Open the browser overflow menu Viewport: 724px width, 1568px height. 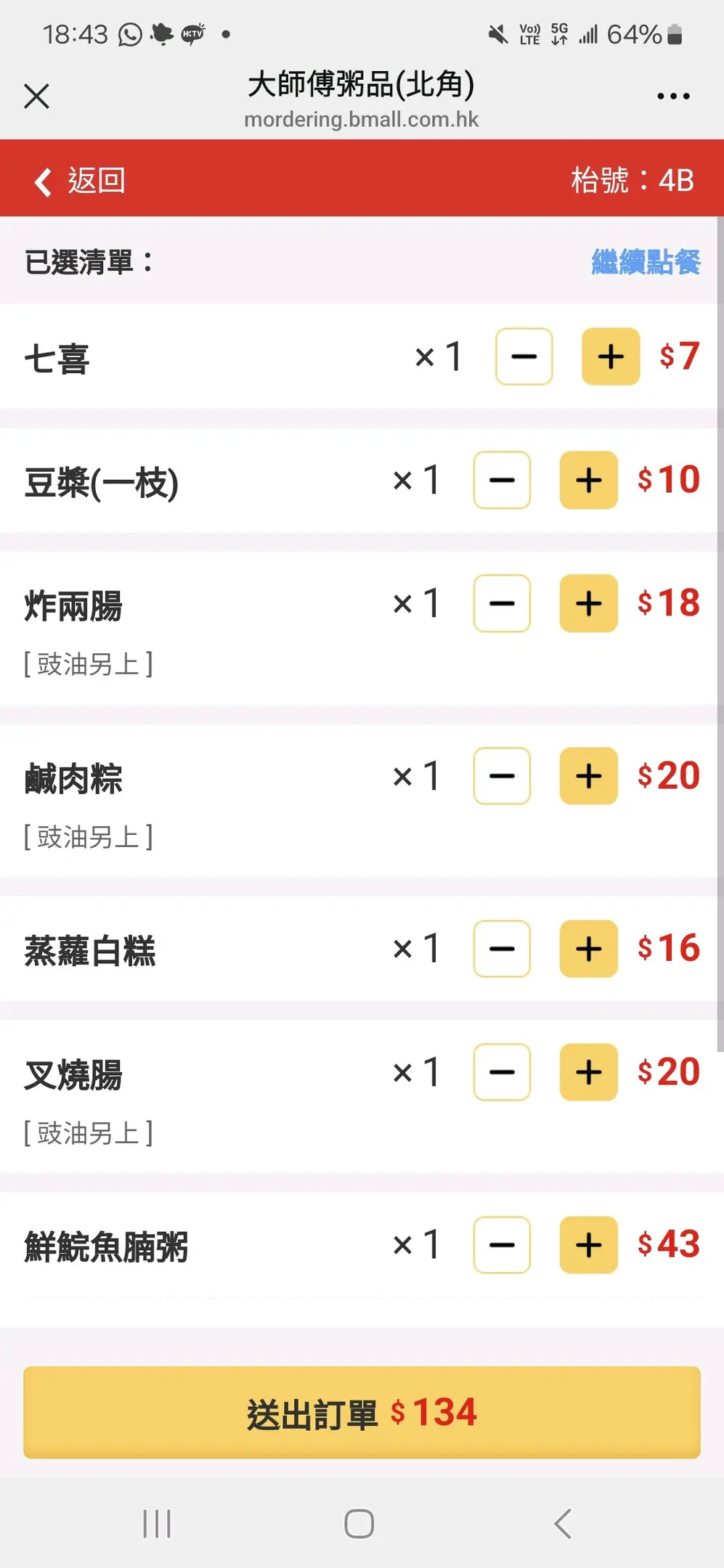[672, 96]
